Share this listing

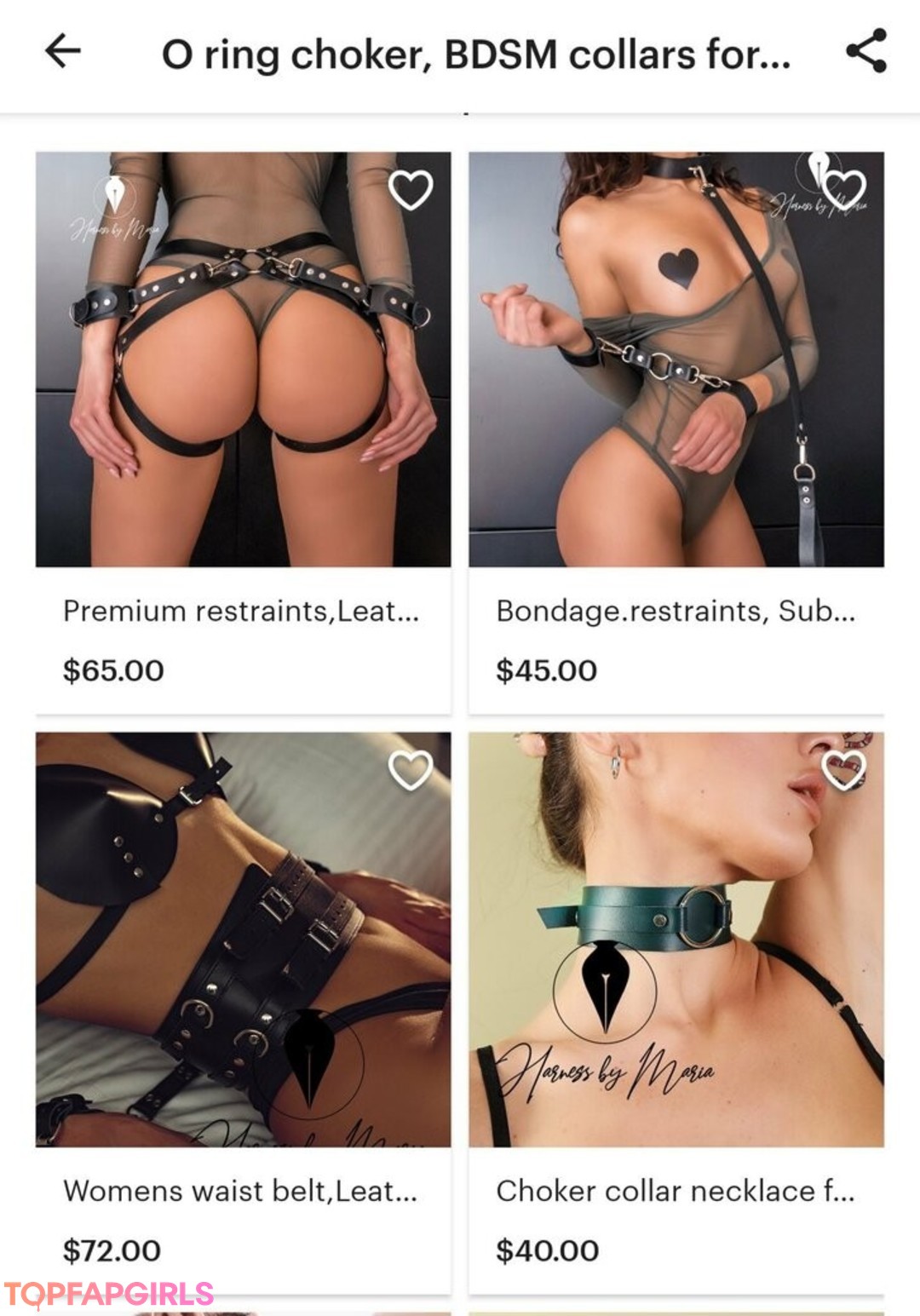[x=866, y=51]
